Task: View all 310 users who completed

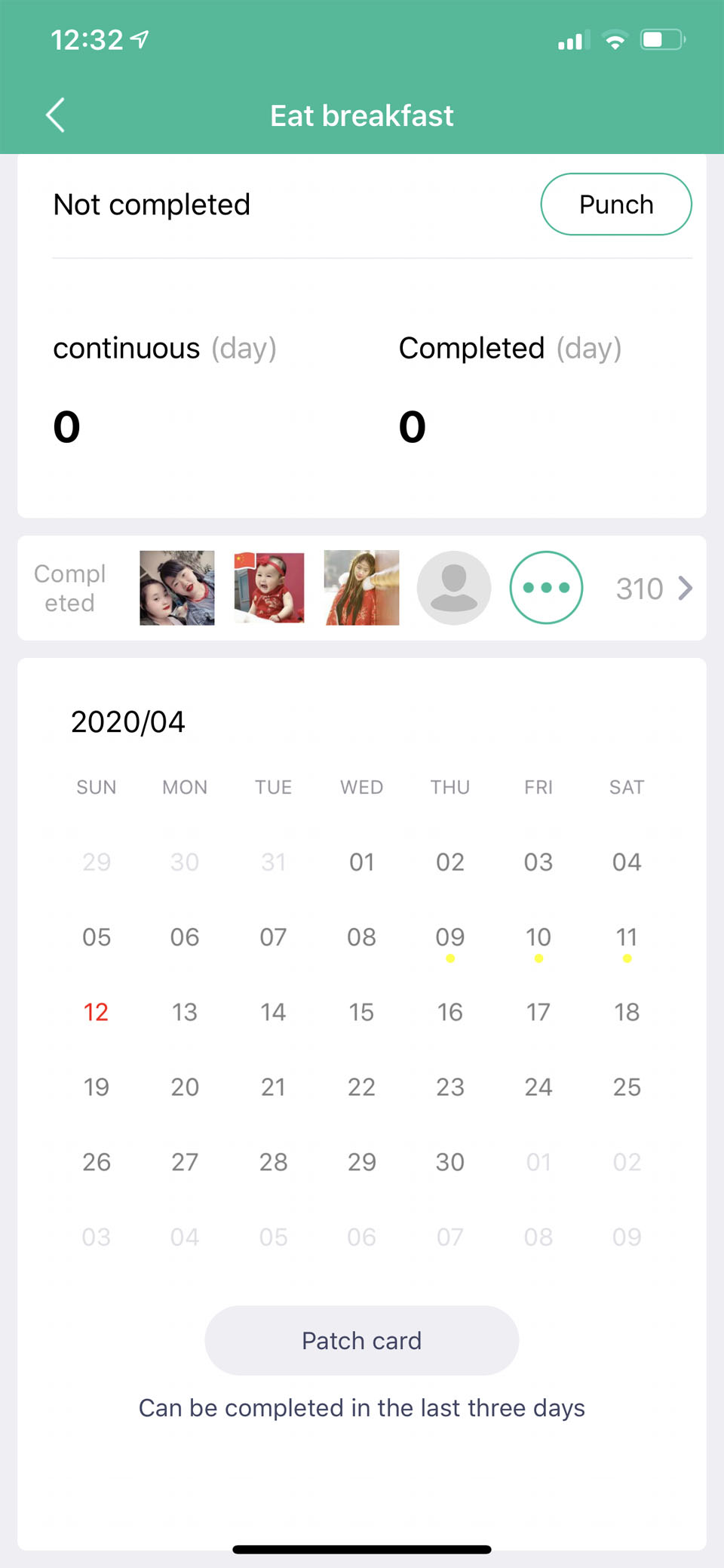Action: 653,589
